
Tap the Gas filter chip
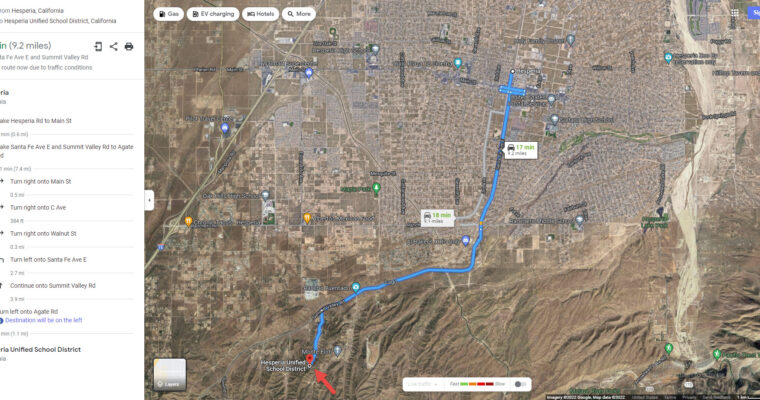point(169,14)
